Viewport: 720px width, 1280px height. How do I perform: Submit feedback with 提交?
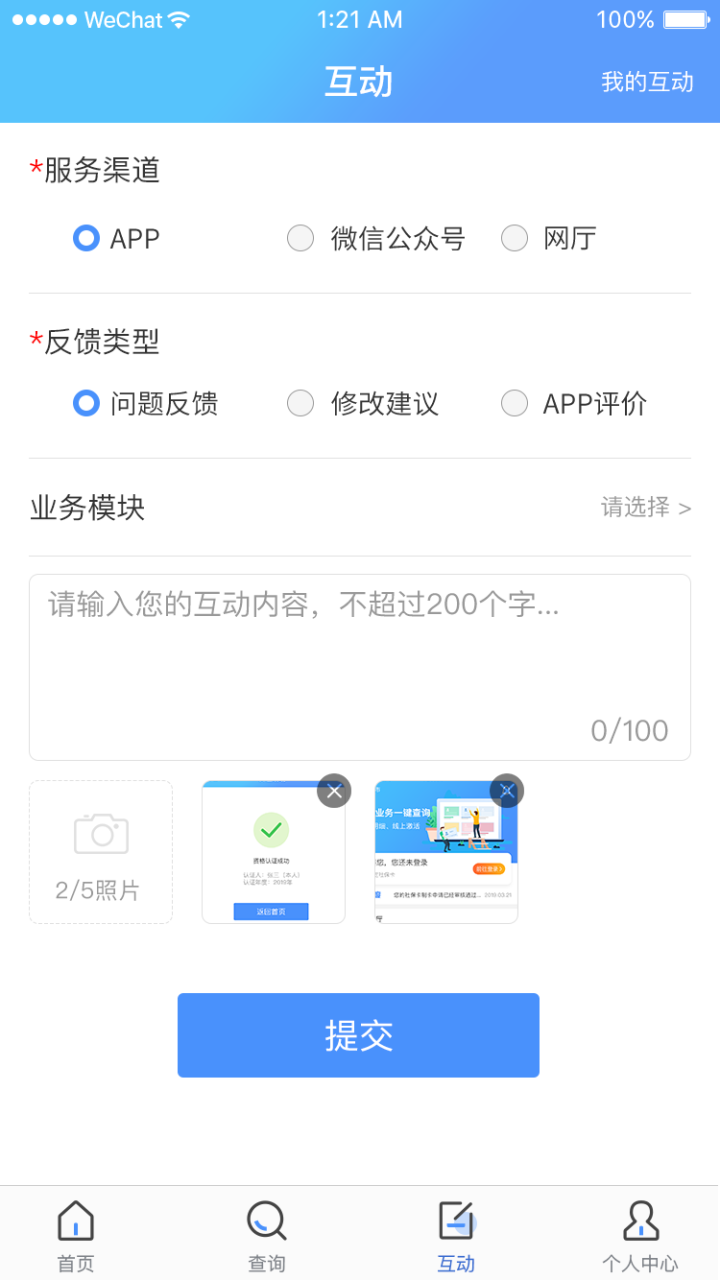(x=358, y=1035)
